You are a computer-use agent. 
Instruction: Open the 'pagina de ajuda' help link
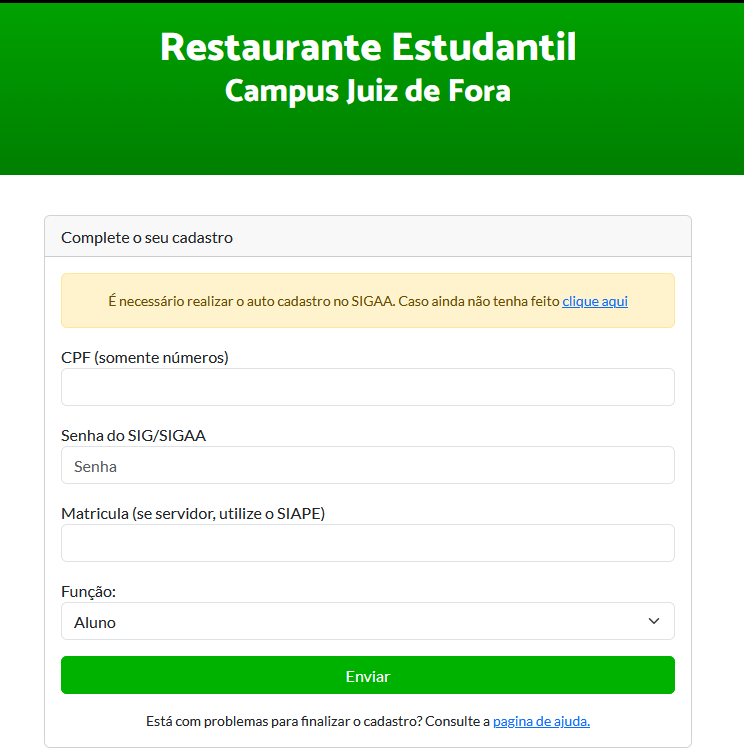point(541,720)
